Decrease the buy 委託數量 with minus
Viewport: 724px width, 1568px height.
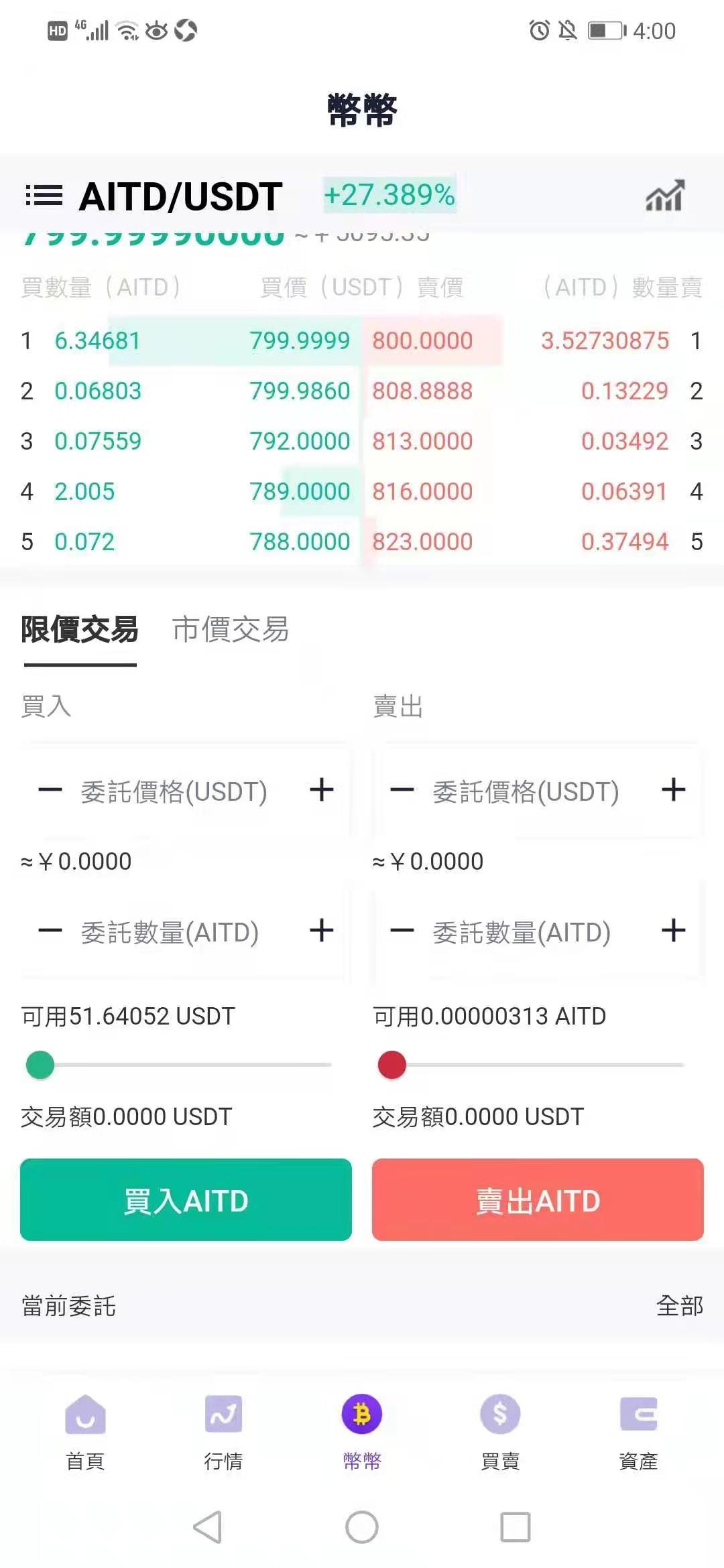coord(50,930)
